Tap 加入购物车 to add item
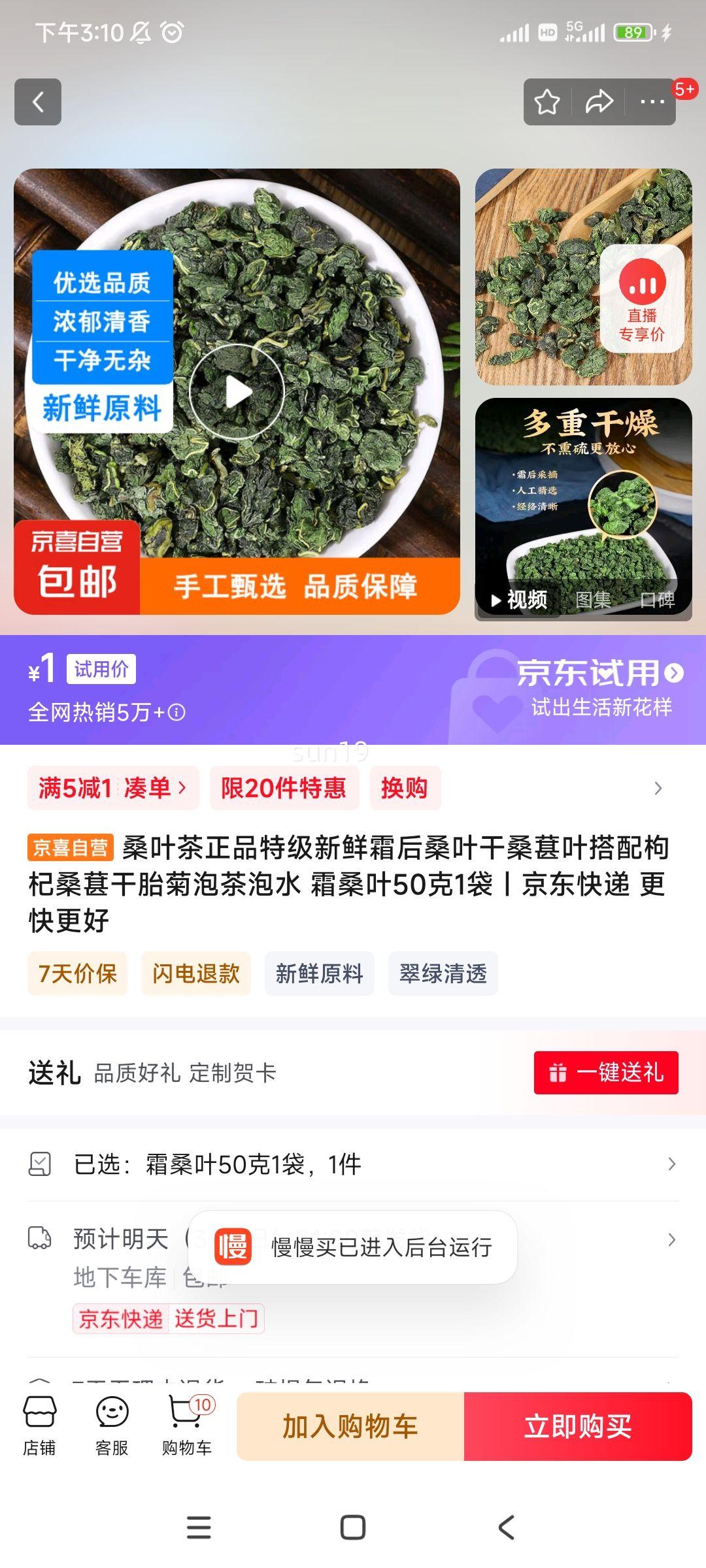The height and width of the screenshot is (1568, 706). pos(350,1426)
